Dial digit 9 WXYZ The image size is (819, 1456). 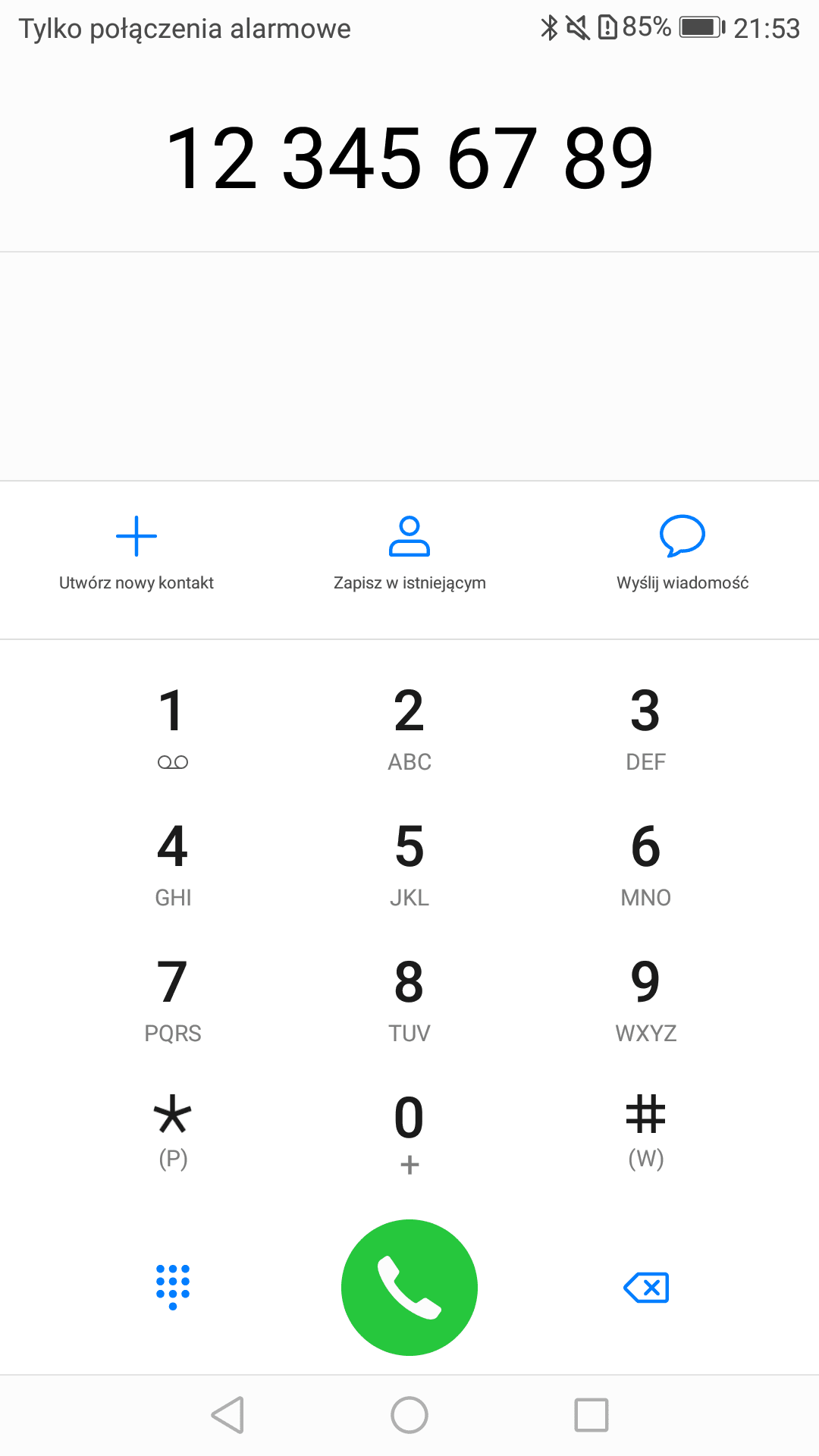[x=646, y=999]
